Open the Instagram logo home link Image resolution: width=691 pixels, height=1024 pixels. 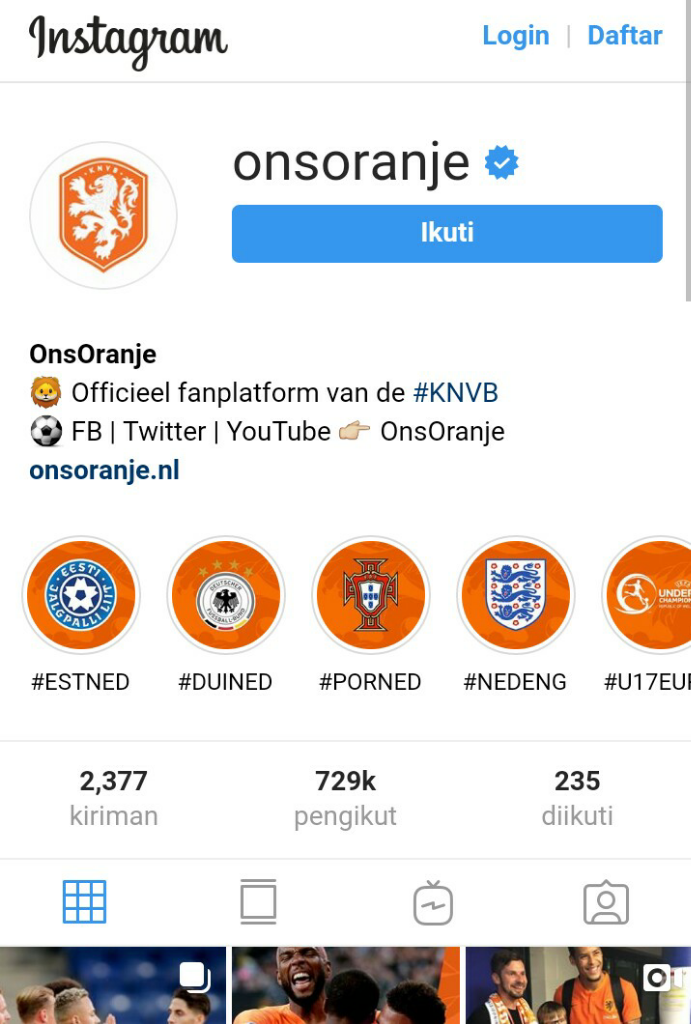[128, 40]
